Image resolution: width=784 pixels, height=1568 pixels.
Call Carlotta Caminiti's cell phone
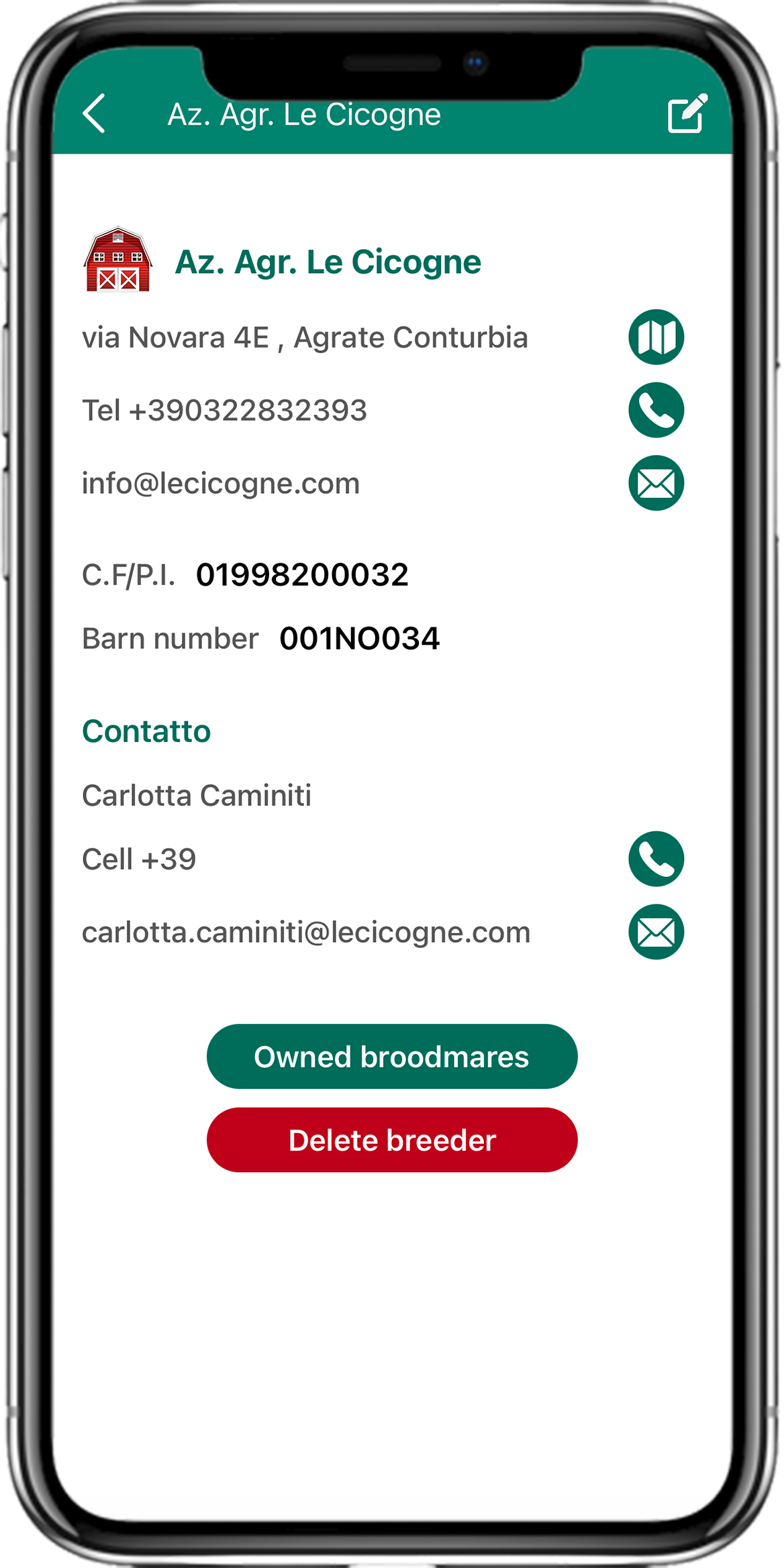[656, 859]
